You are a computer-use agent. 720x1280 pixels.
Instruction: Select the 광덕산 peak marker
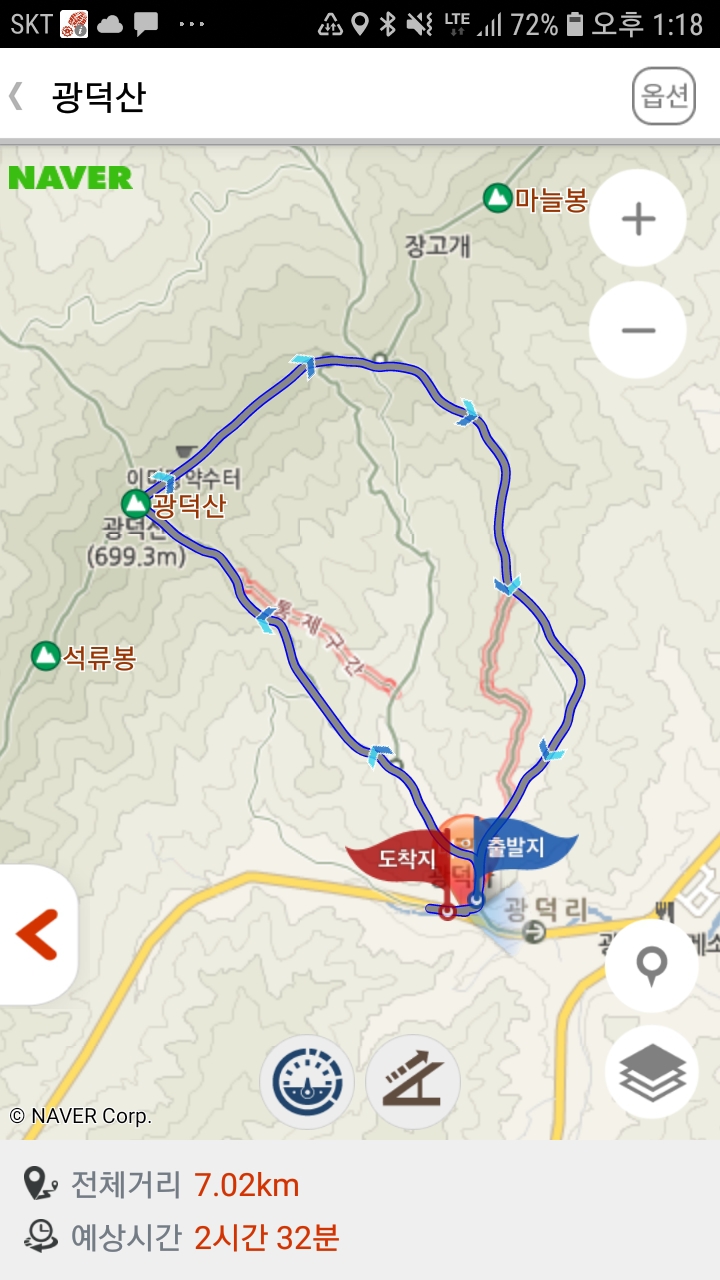134,503
